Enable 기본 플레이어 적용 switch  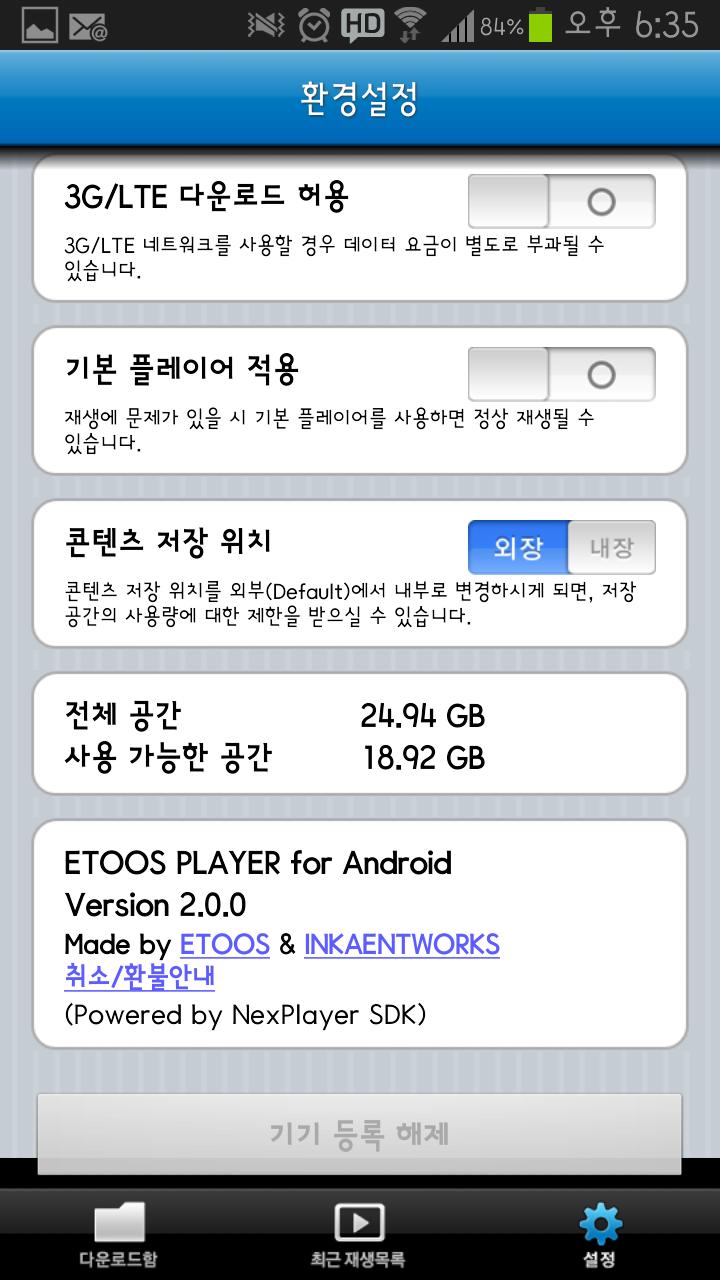click(561, 374)
